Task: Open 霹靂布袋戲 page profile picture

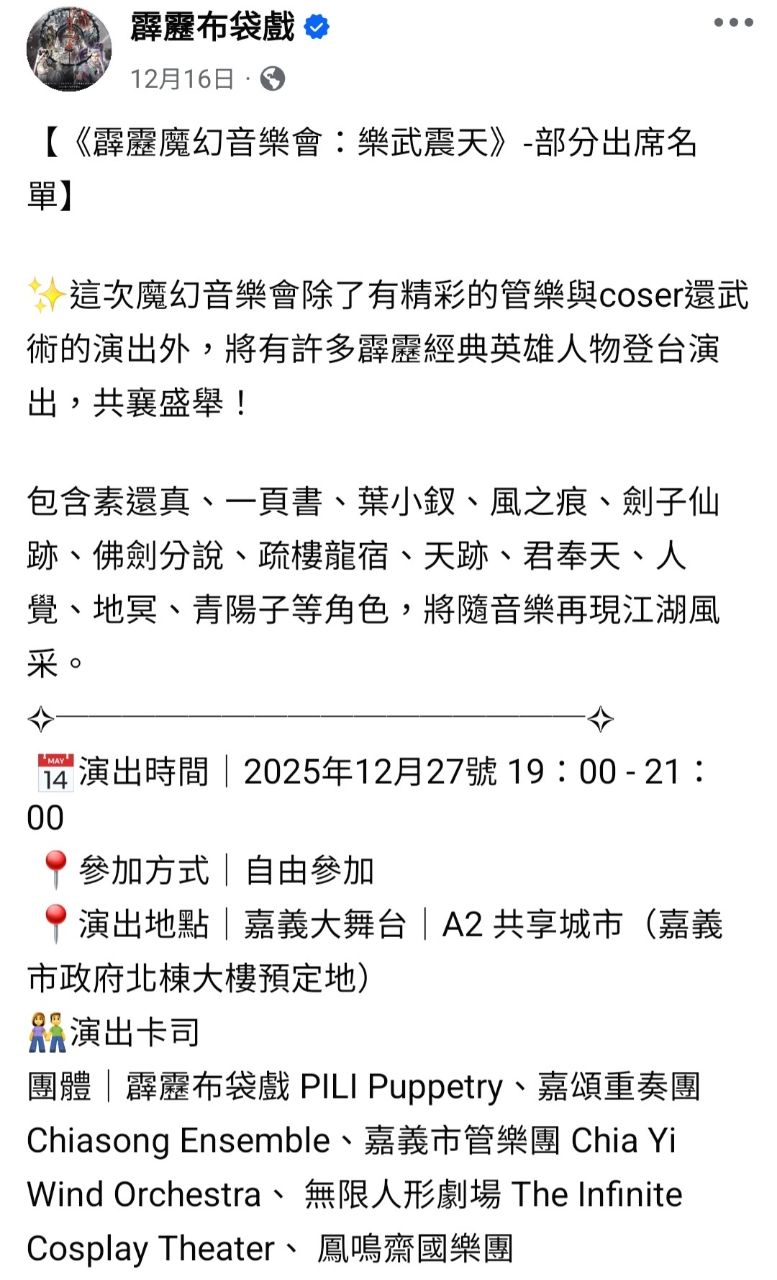Action: (68, 49)
